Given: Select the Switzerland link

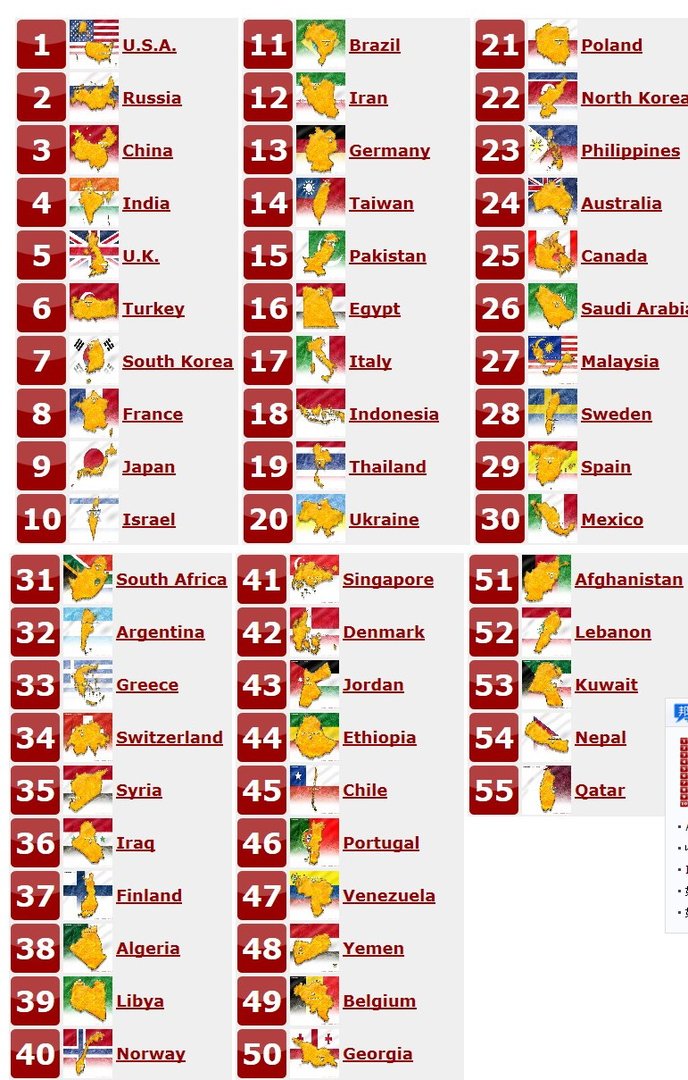Looking at the screenshot, I should pos(169,738).
